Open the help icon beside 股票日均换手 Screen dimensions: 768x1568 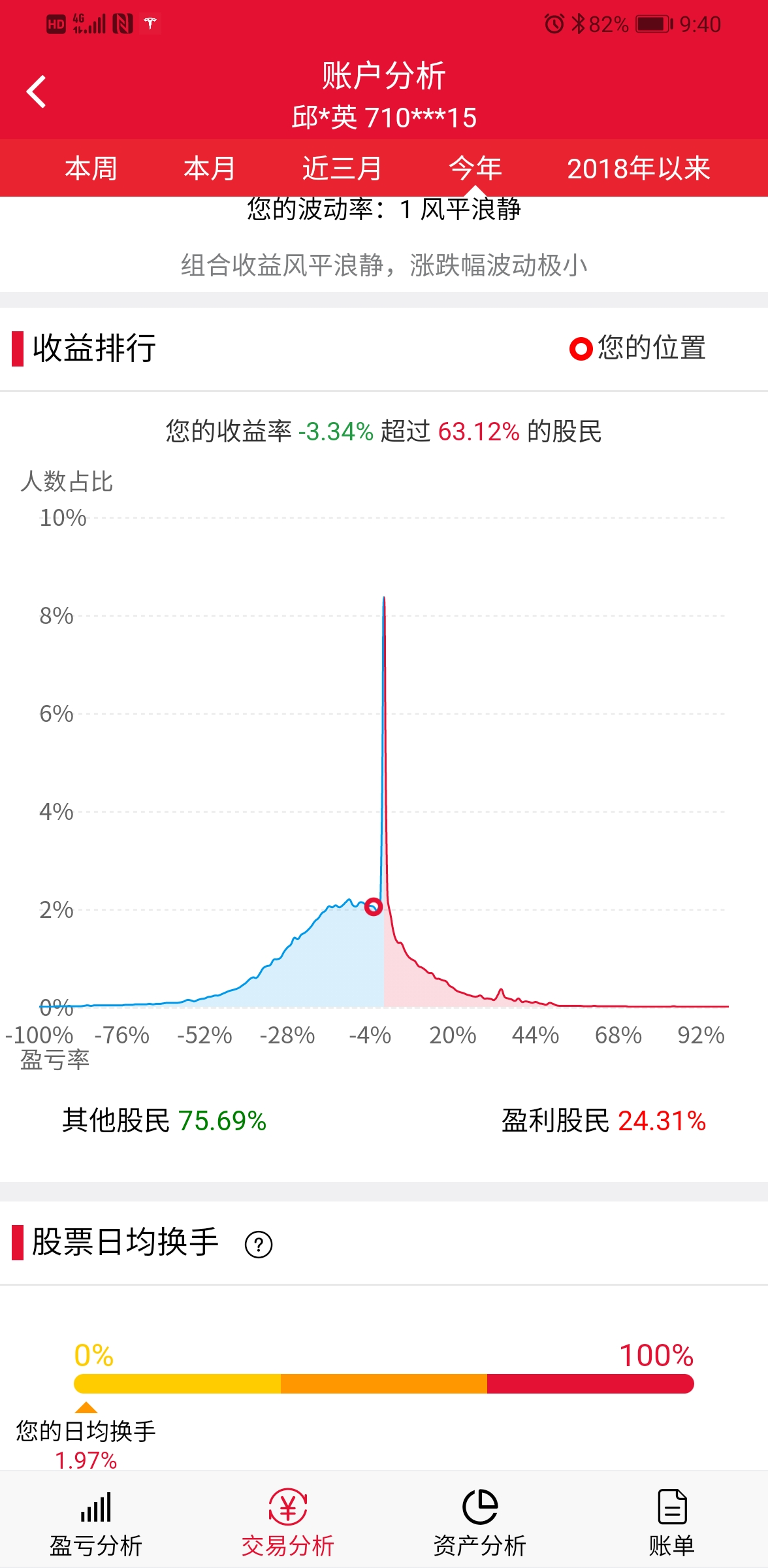click(259, 1244)
